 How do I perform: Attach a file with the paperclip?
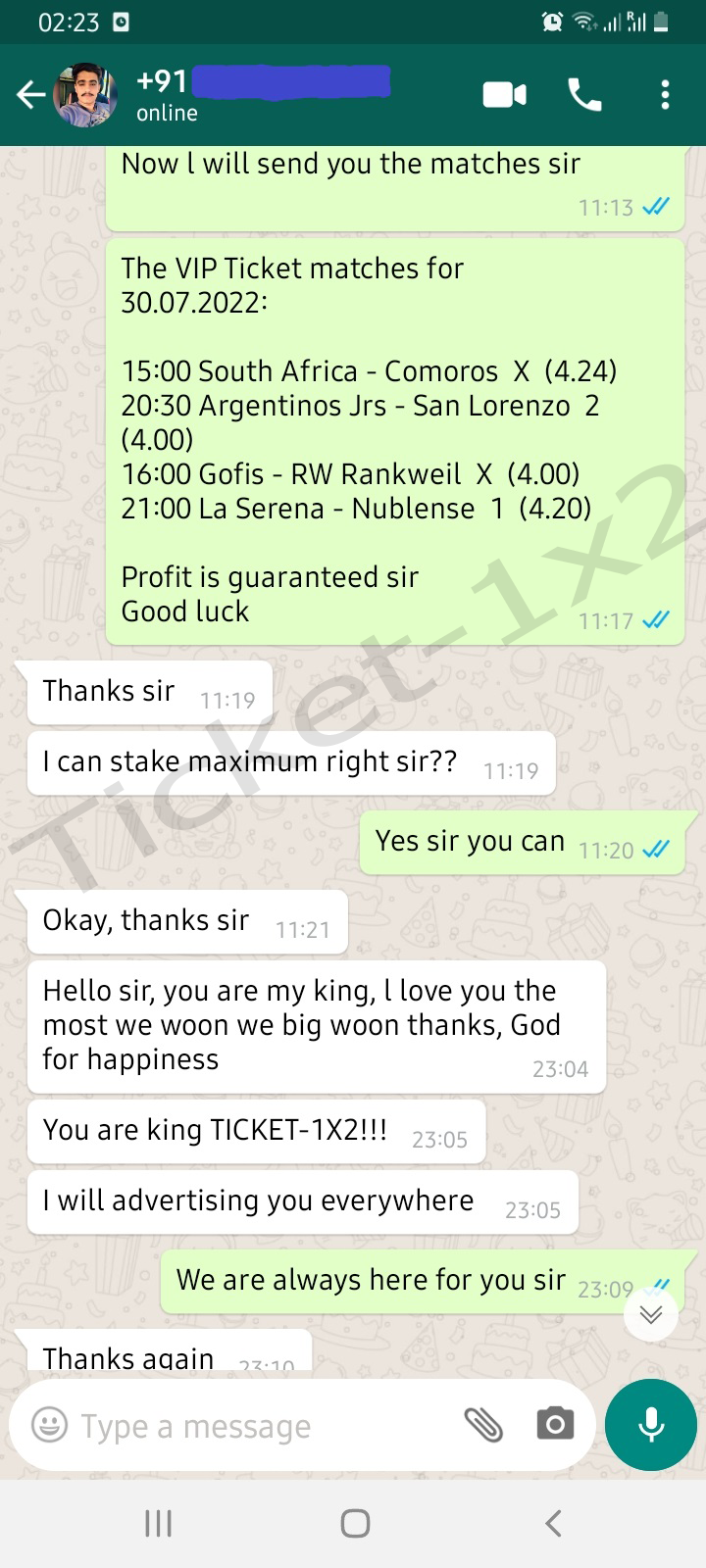click(x=483, y=1425)
